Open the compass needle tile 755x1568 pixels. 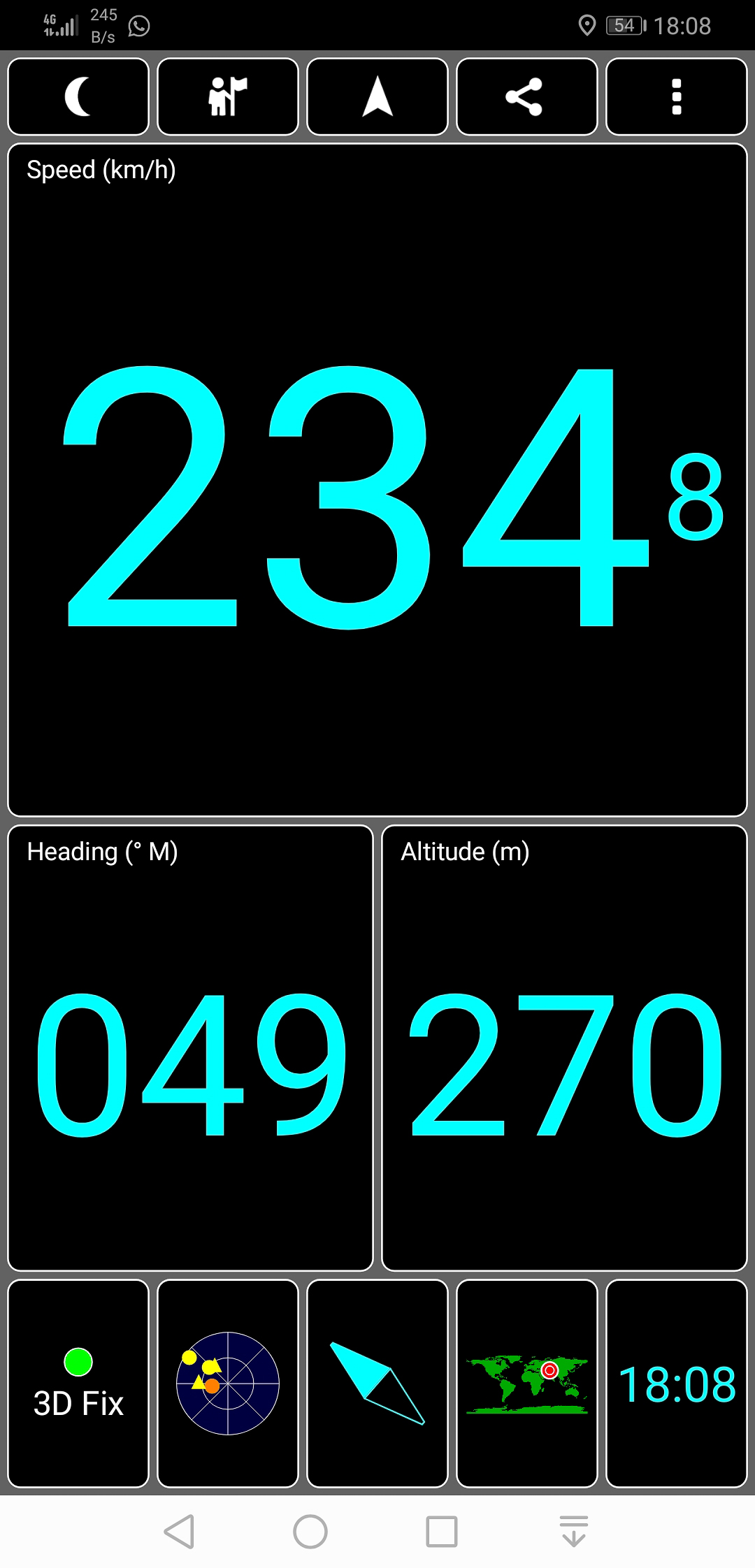click(x=377, y=1384)
